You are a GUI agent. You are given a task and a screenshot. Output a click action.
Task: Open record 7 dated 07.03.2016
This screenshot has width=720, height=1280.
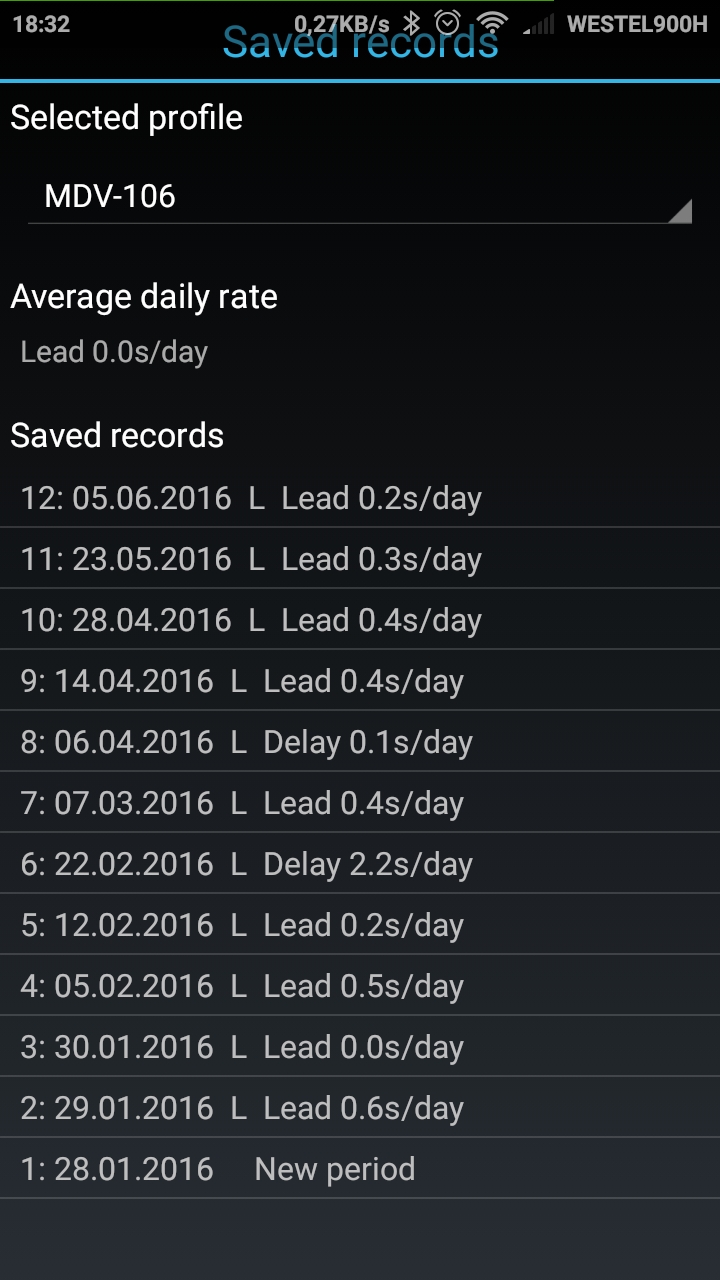tap(360, 802)
